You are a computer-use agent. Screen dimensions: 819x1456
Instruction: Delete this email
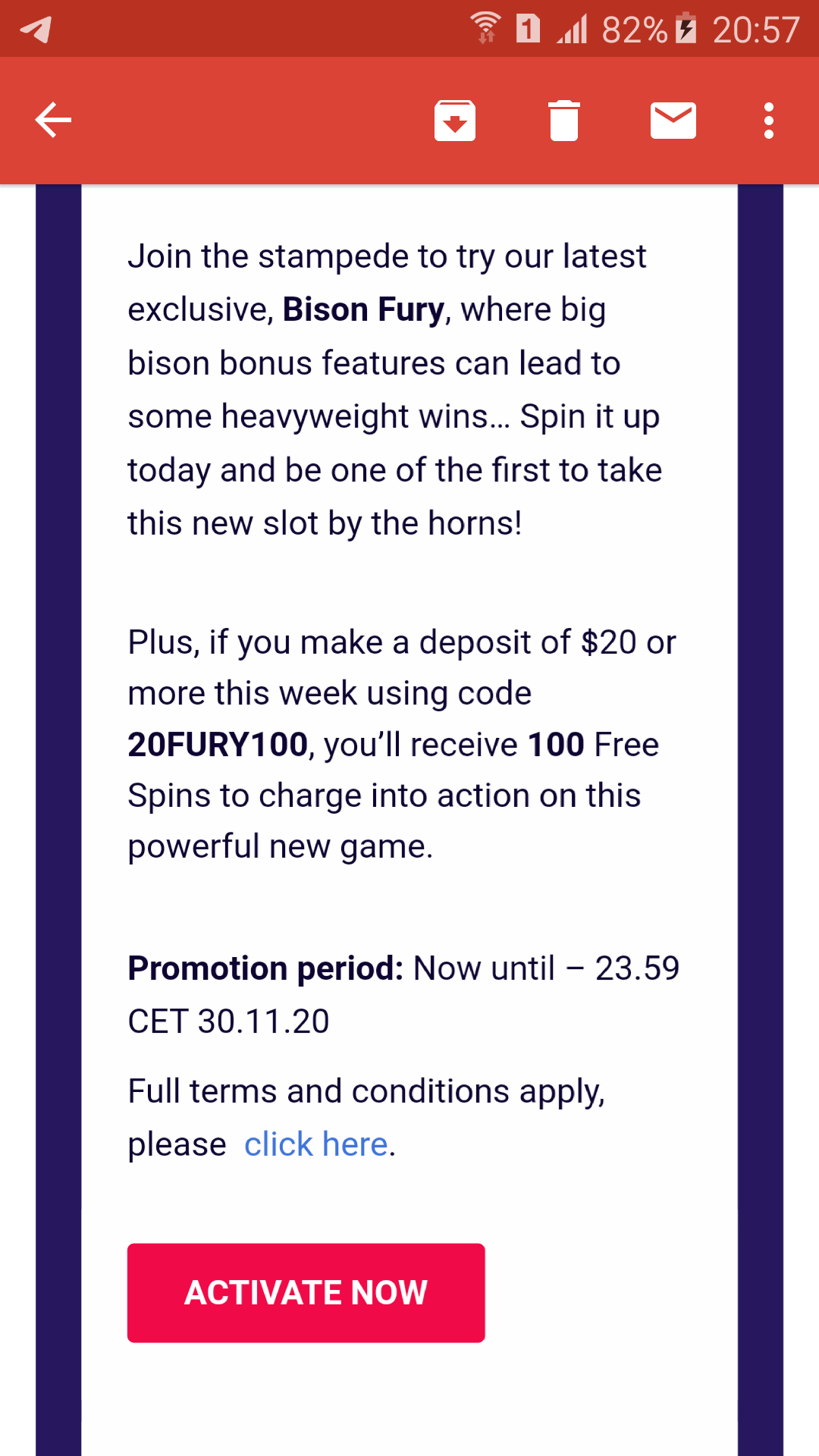point(564,121)
